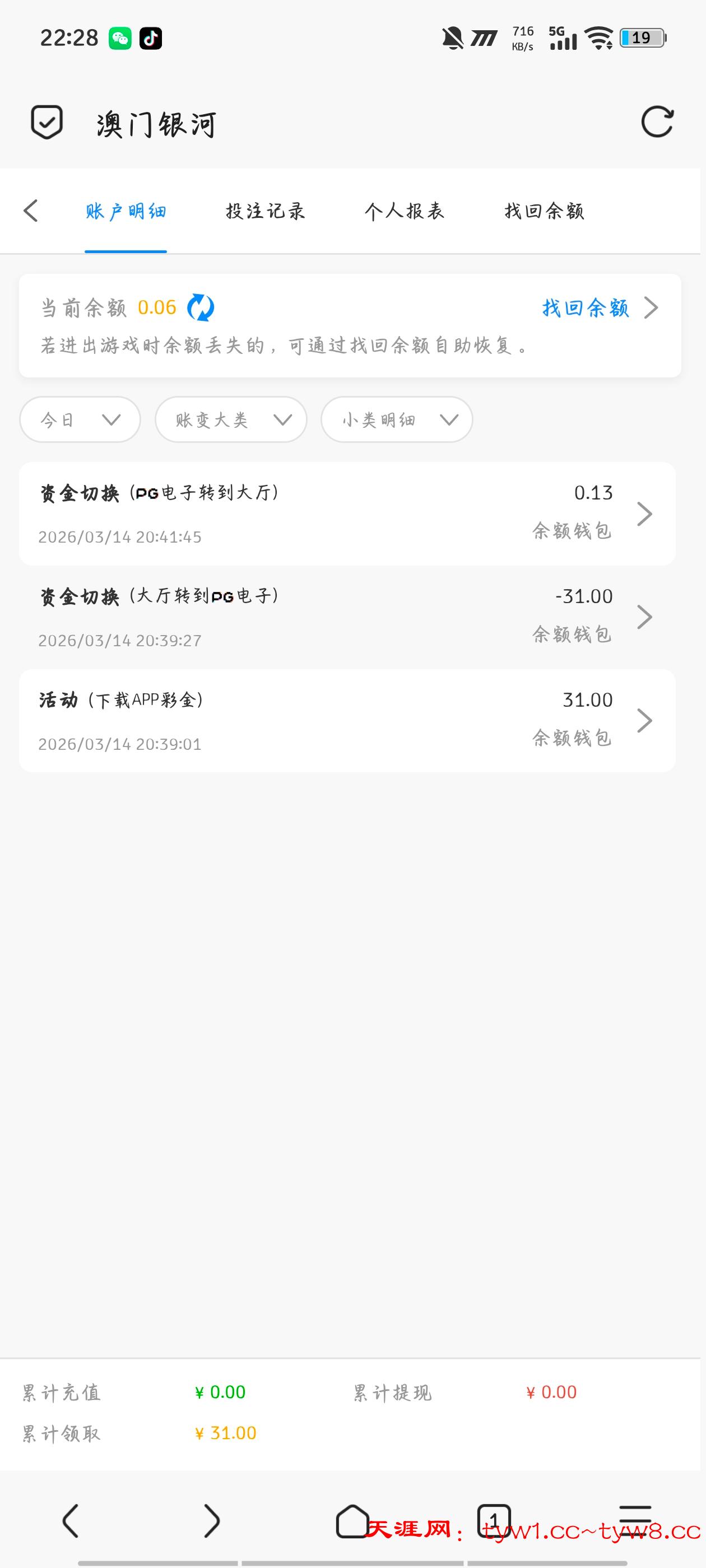Switch to the 投注记录 tab
706x1568 pixels.
coord(265,211)
